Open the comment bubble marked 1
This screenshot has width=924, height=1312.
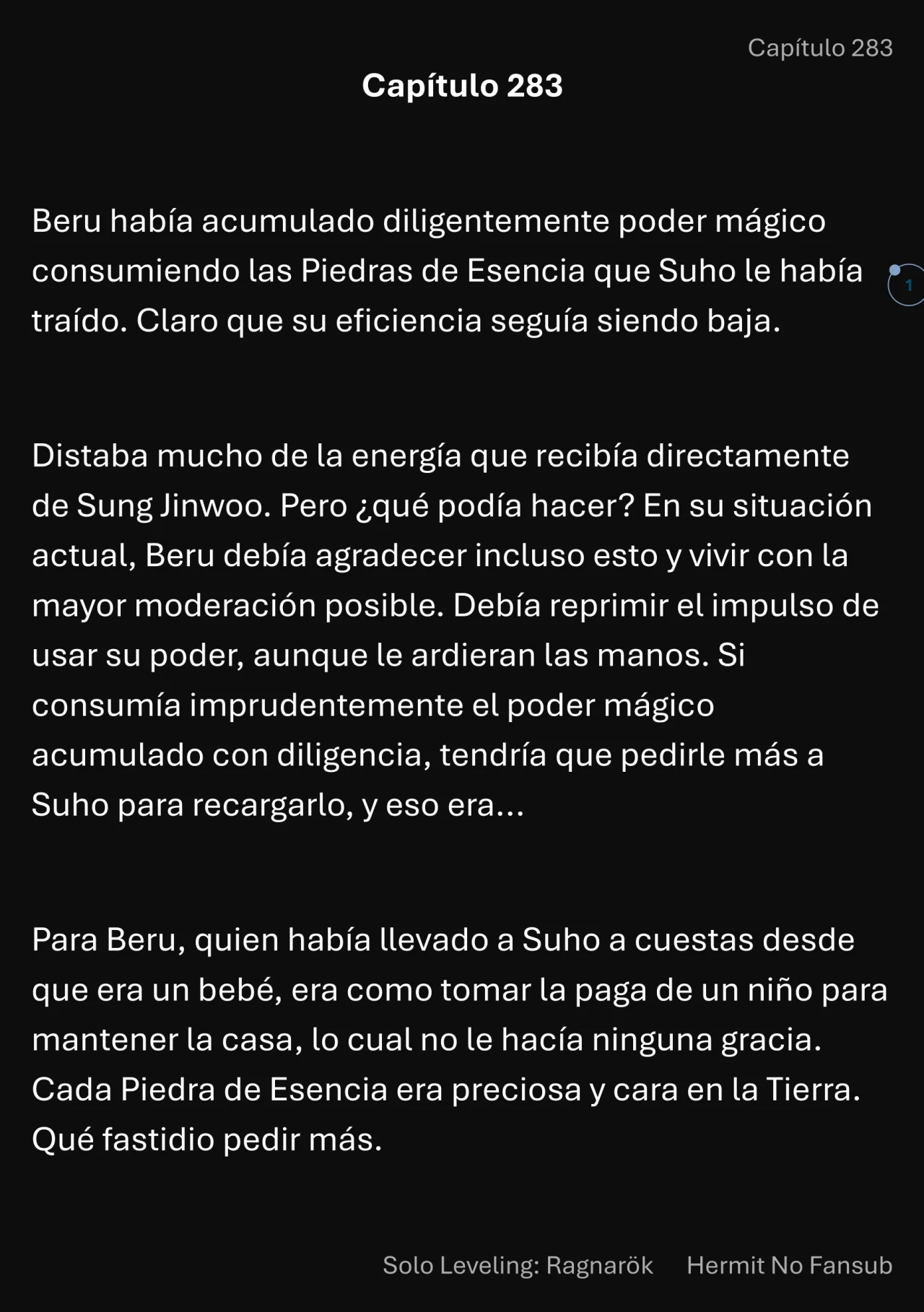[x=907, y=285]
